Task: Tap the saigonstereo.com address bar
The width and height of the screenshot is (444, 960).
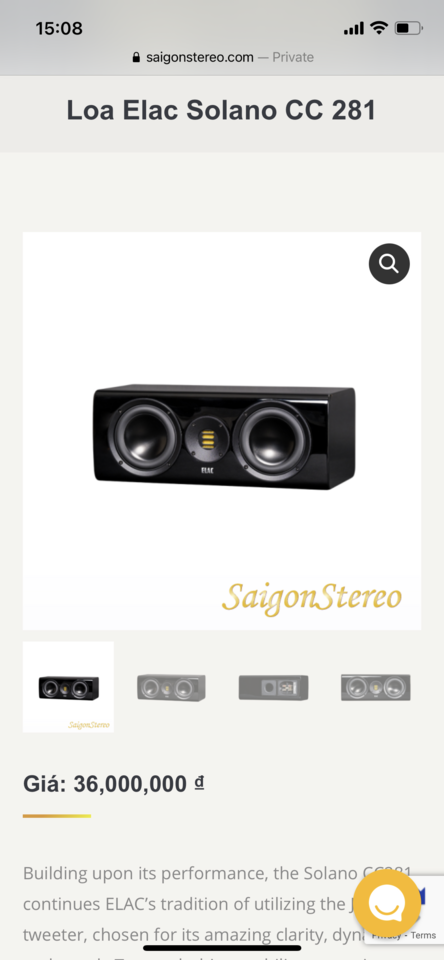Action: pyautogui.click(x=222, y=57)
